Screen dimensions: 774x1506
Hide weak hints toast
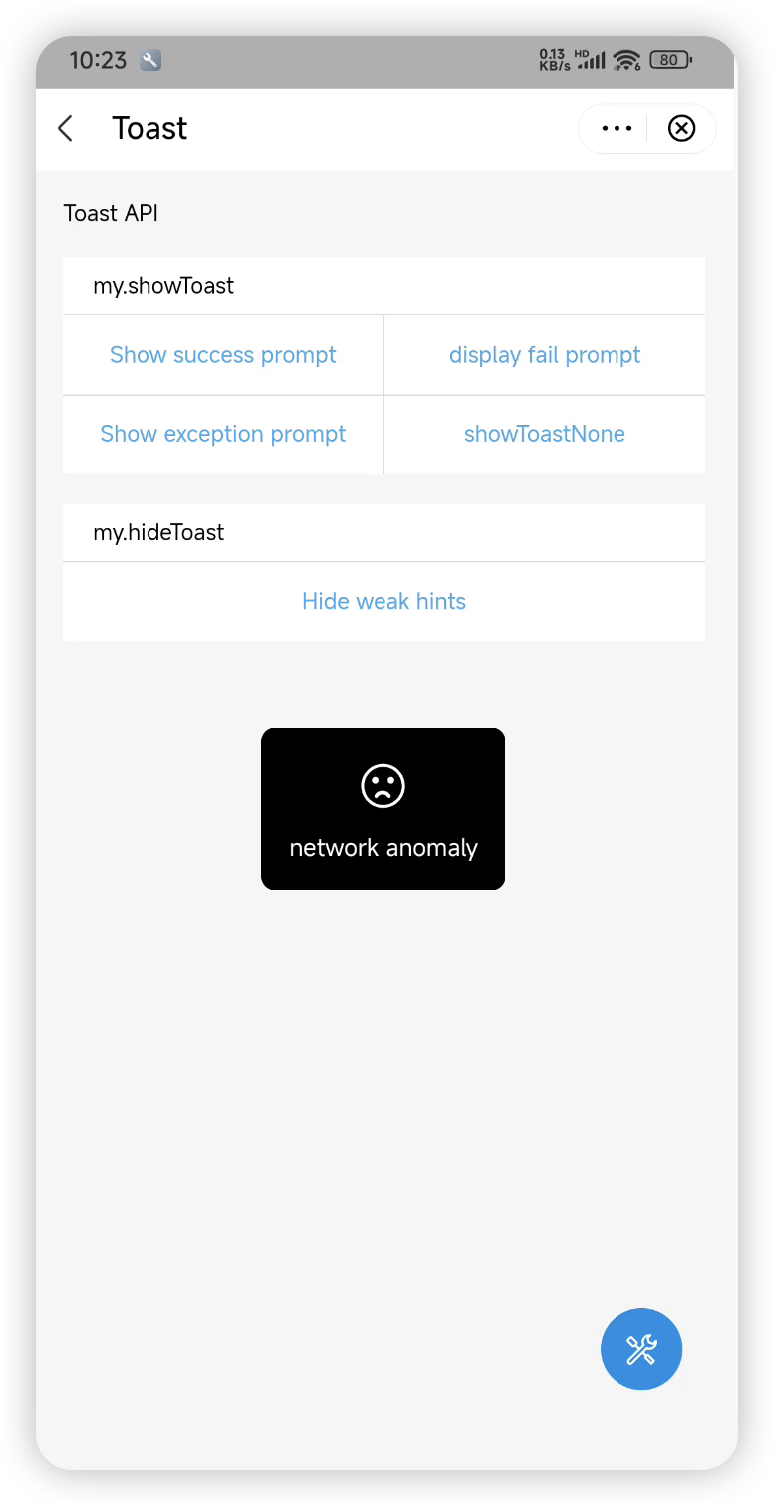tap(384, 601)
